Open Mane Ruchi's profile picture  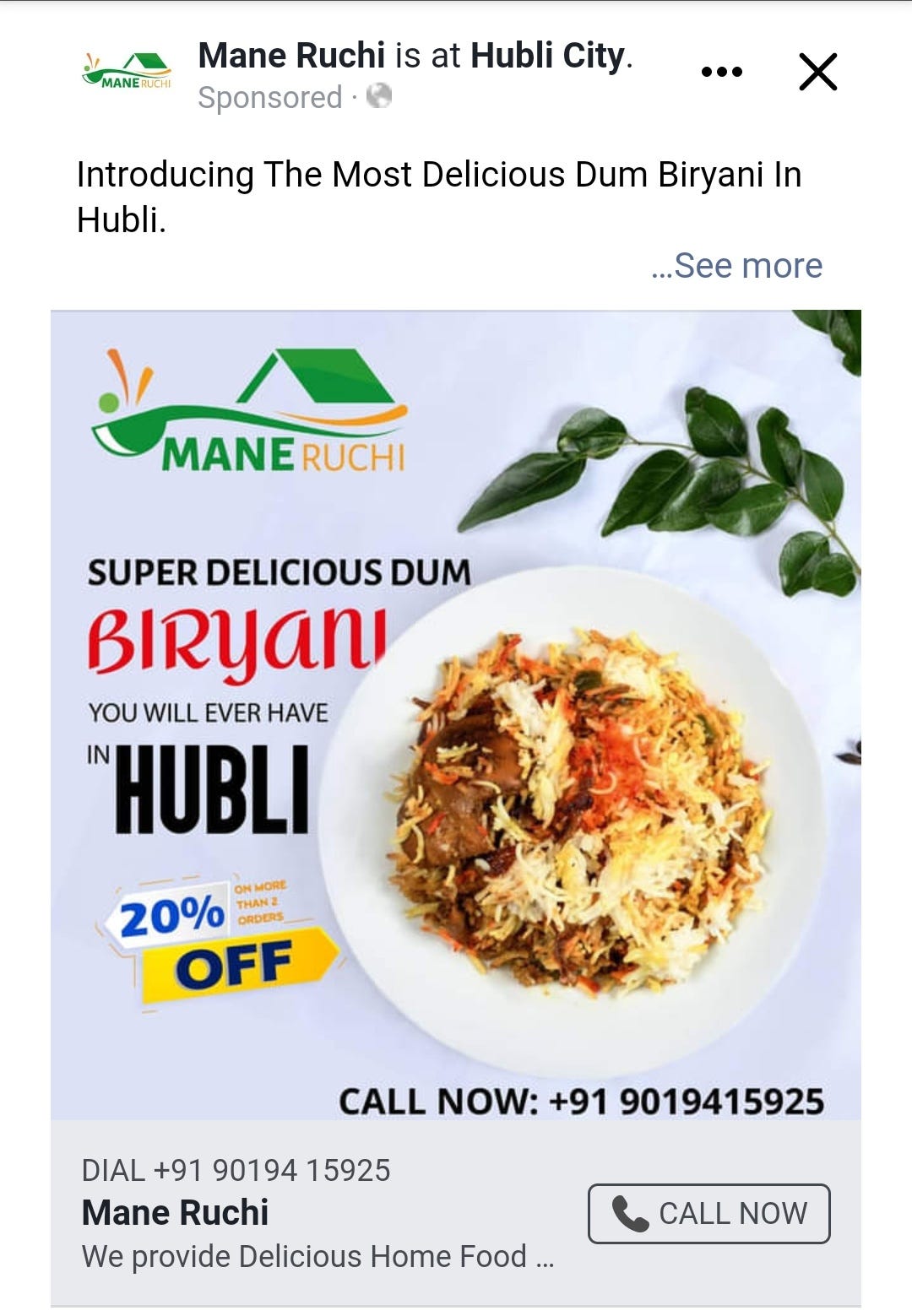(x=127, y=73)
